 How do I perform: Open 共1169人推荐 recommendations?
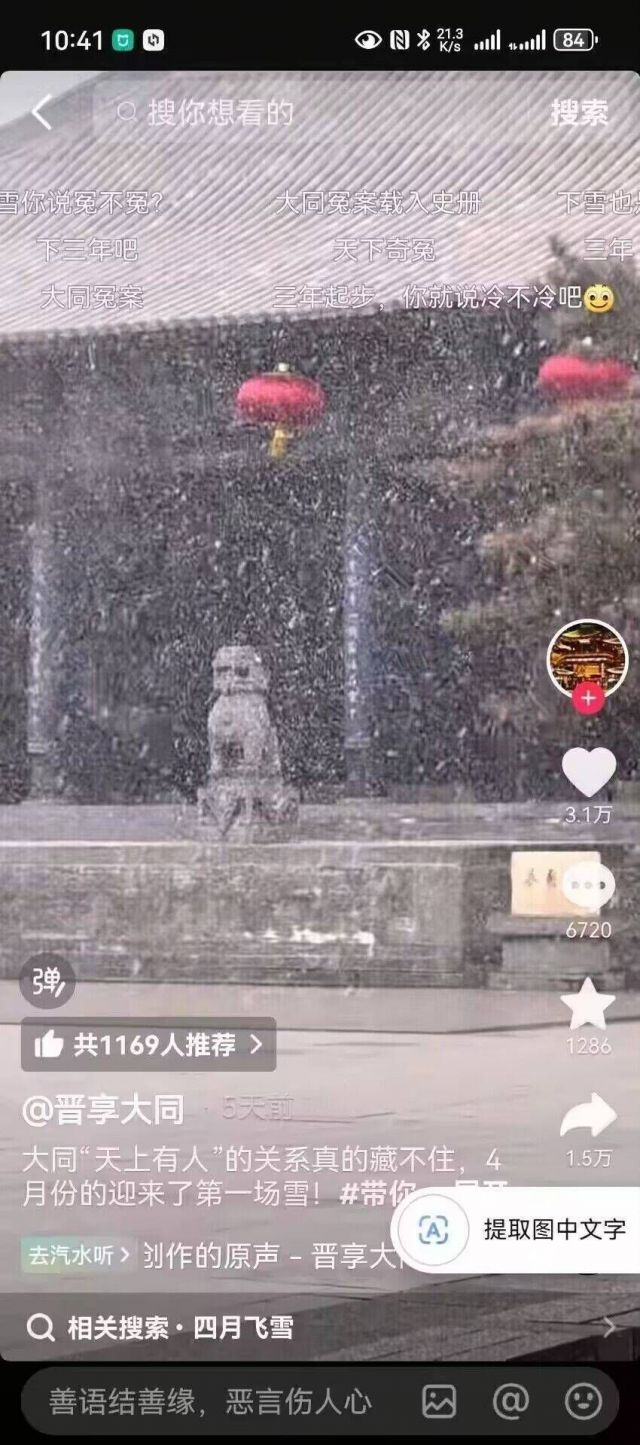pos(148,1044)
